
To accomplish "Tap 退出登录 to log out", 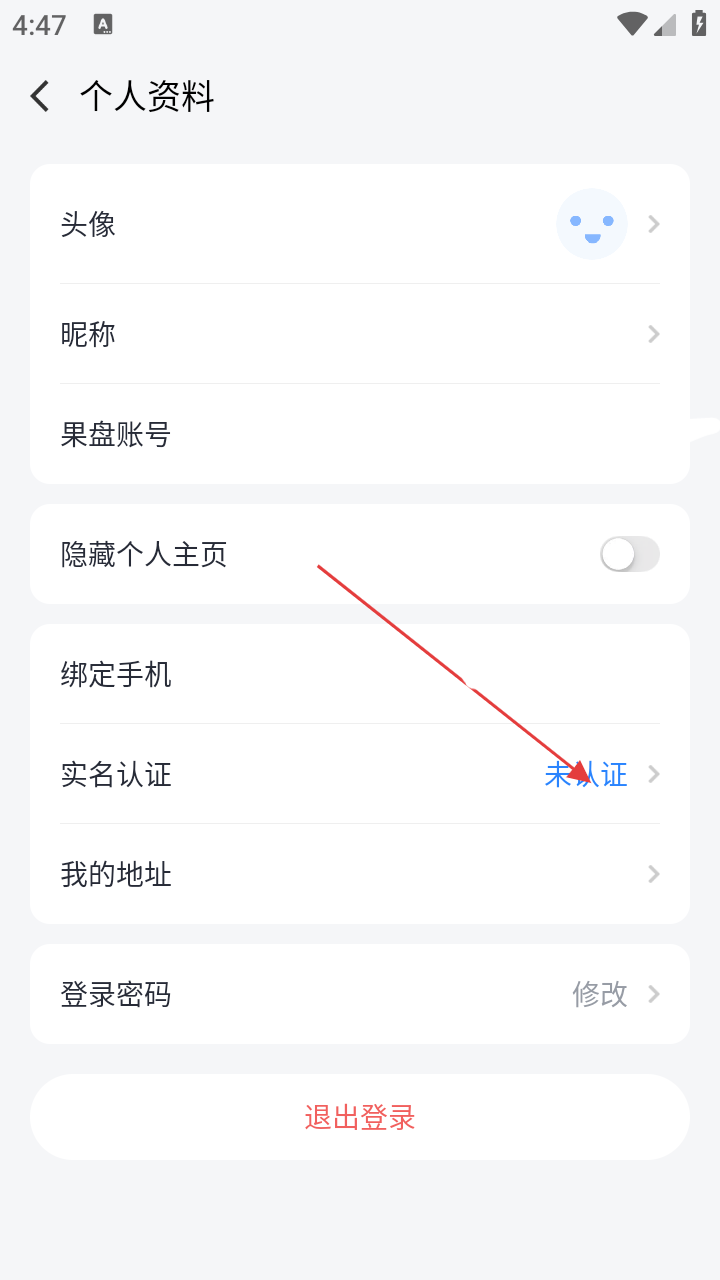I will point(360,1117).
